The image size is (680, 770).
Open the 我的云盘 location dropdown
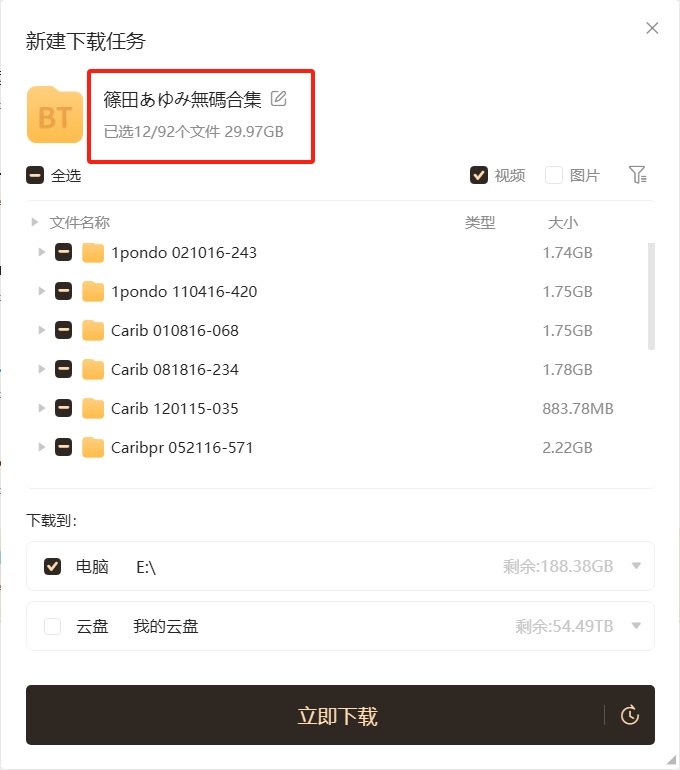coord(637,626)
